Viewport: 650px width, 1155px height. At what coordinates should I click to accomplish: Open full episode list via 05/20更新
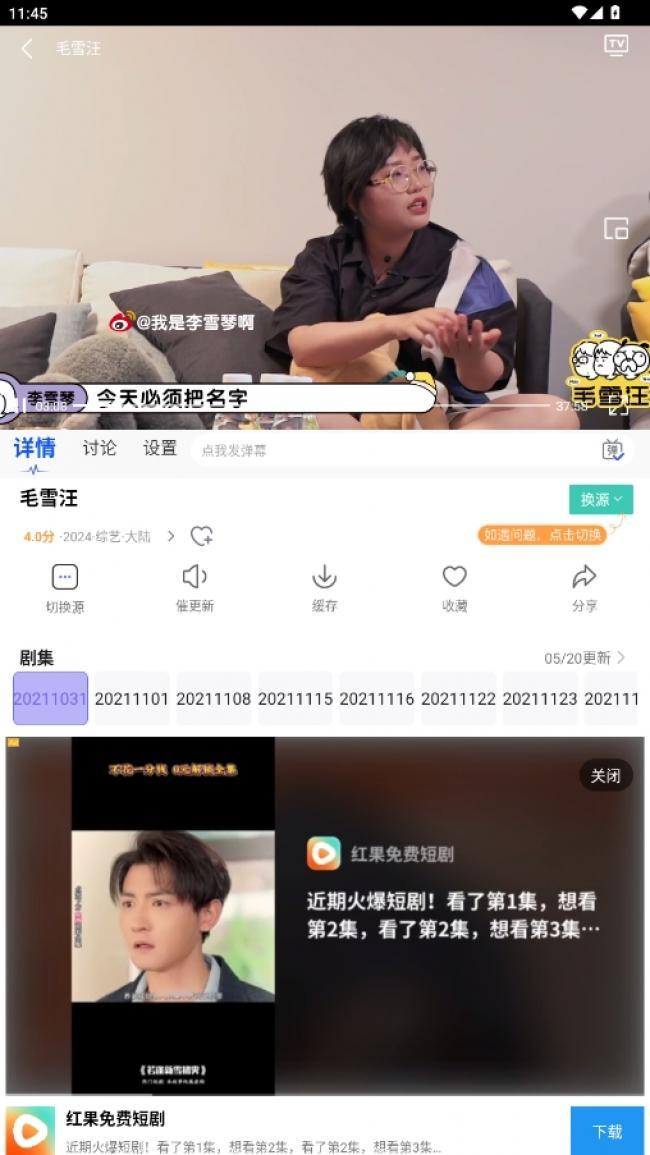coord(585,658)
